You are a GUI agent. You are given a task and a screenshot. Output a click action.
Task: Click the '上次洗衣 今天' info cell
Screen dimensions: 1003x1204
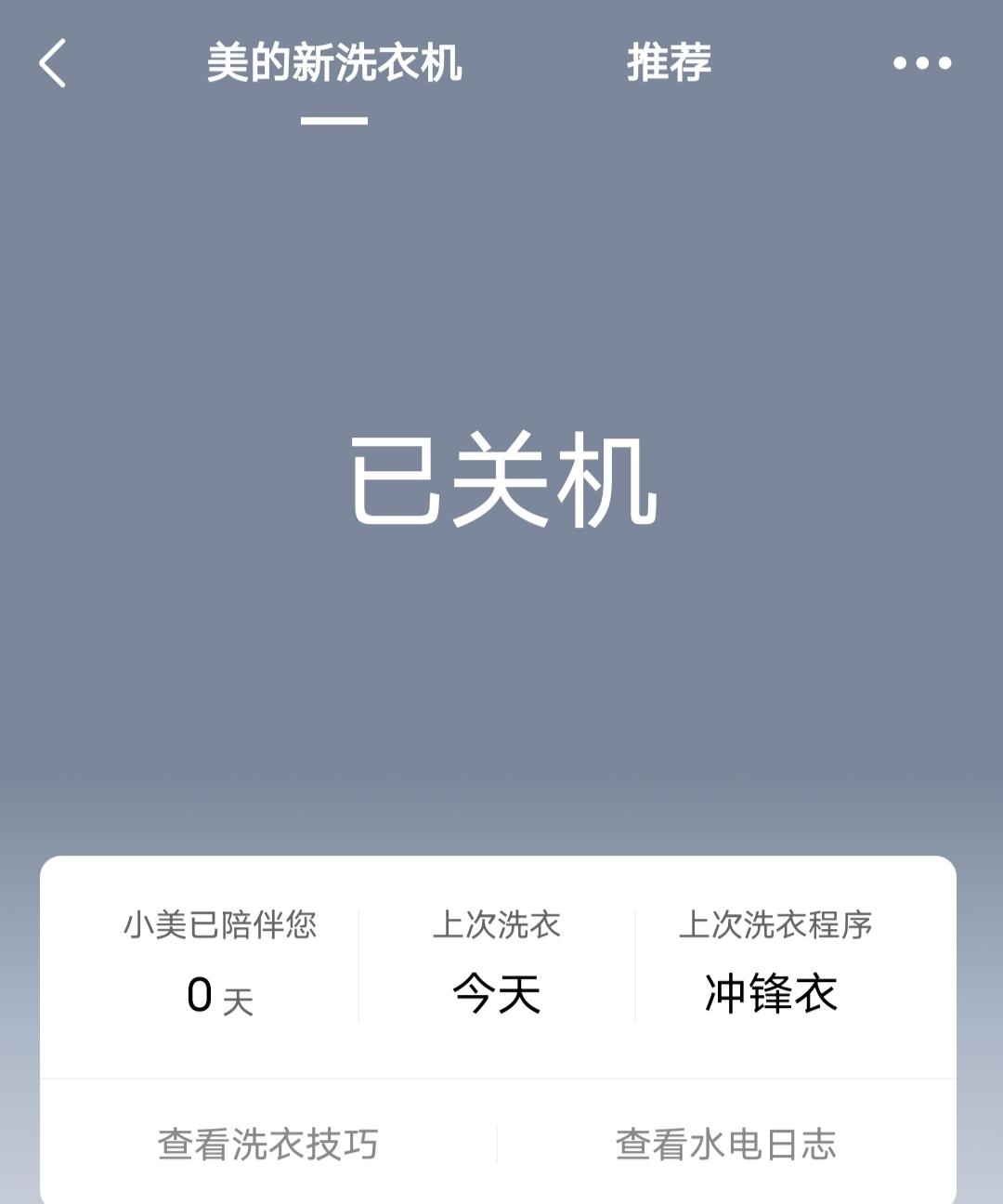point(499,957)
